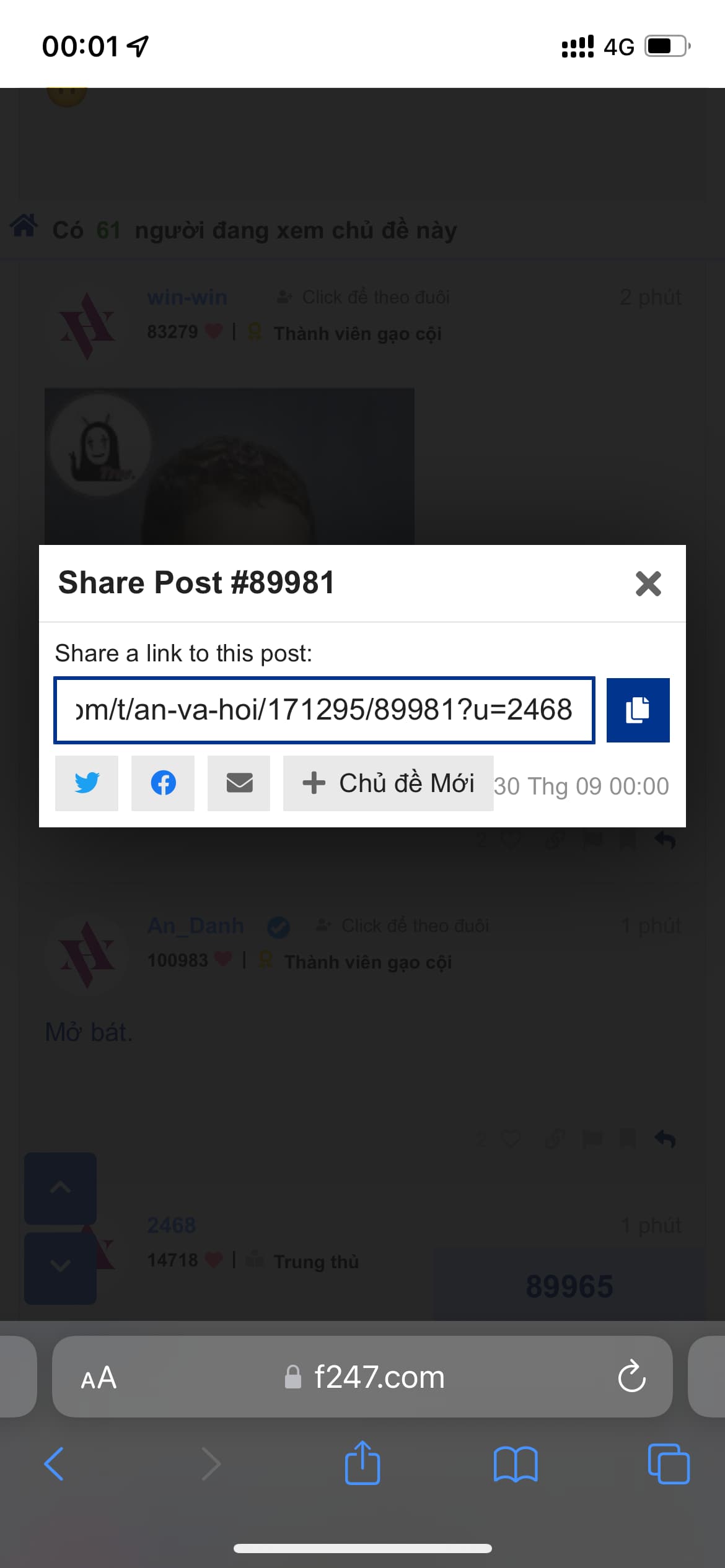
Task: Copy the post link to clipboard
Action: [x=638, y=710]
